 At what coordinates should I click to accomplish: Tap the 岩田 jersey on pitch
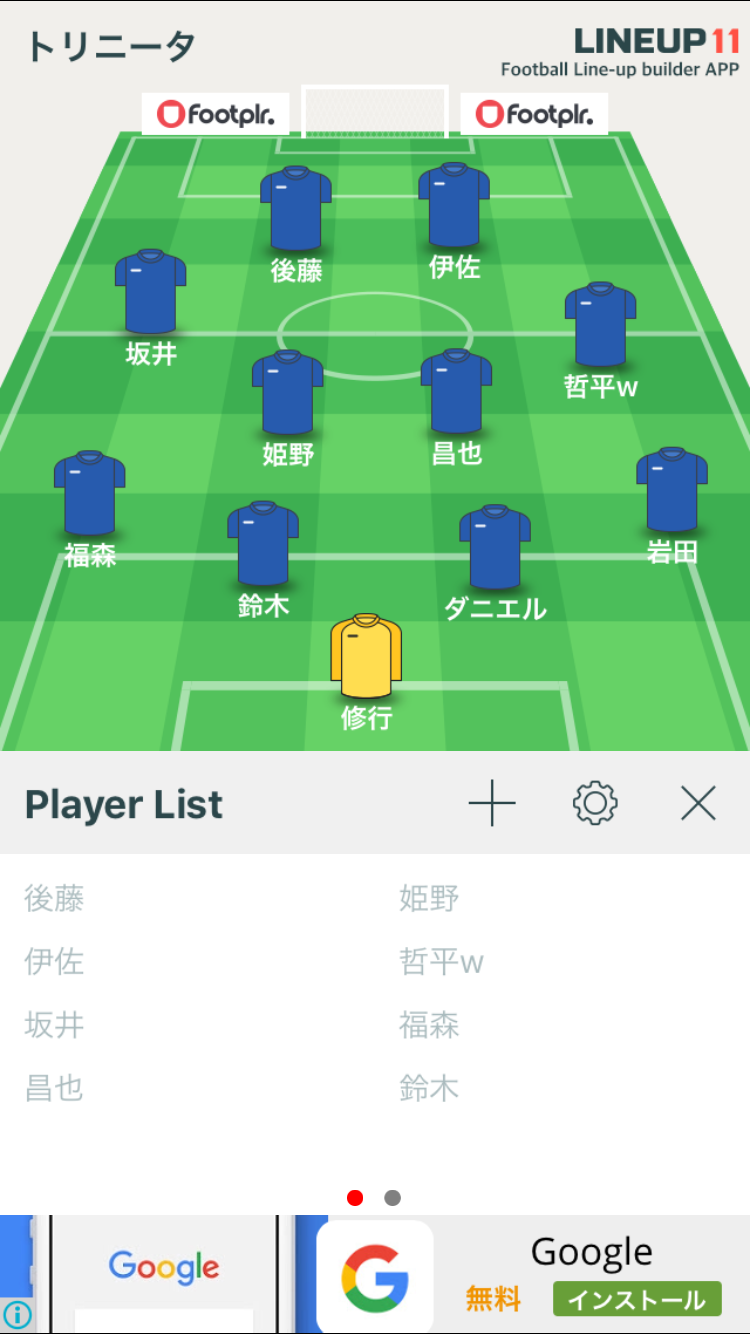point(672,491)
